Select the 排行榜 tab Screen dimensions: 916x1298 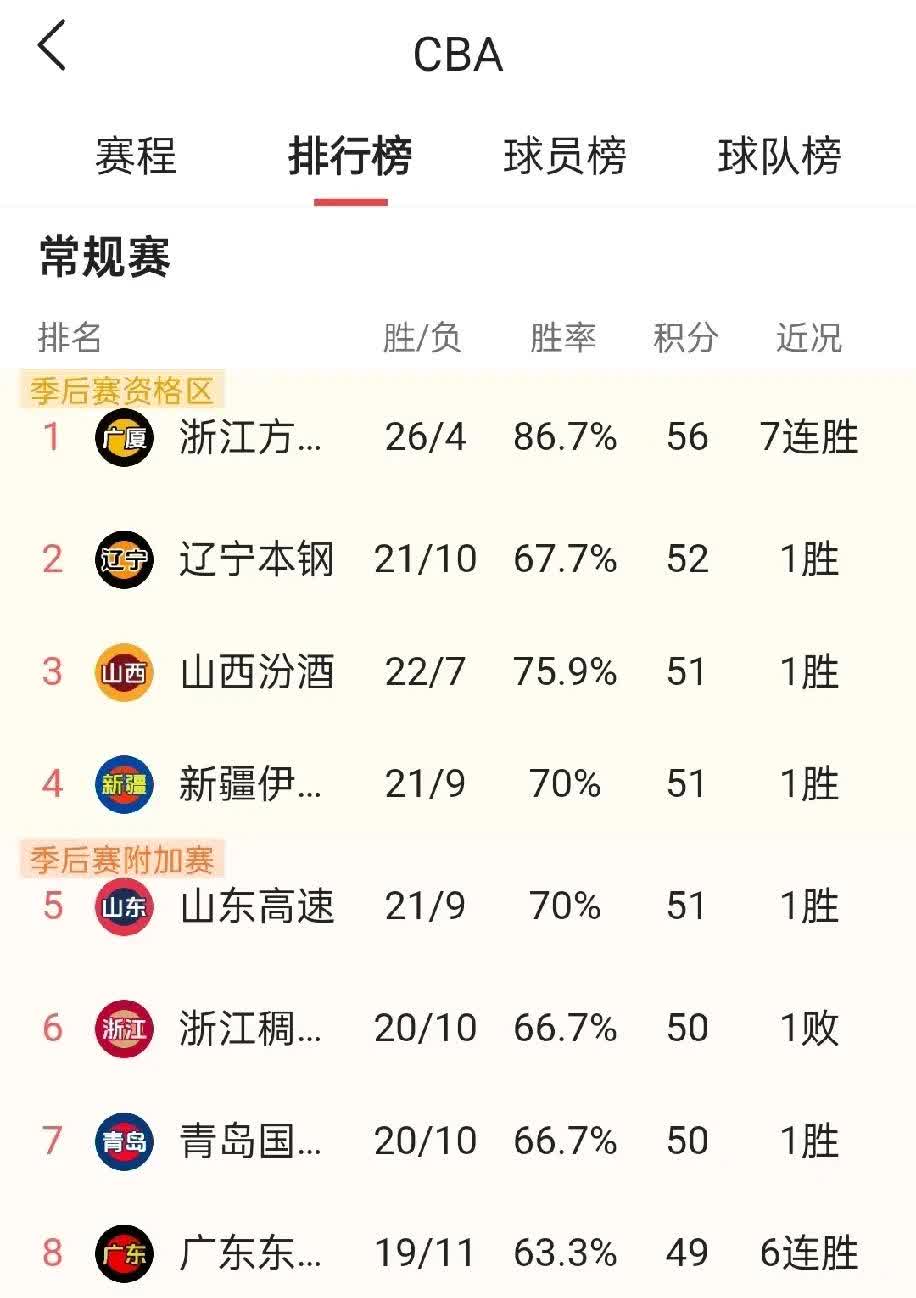(350, 157)
